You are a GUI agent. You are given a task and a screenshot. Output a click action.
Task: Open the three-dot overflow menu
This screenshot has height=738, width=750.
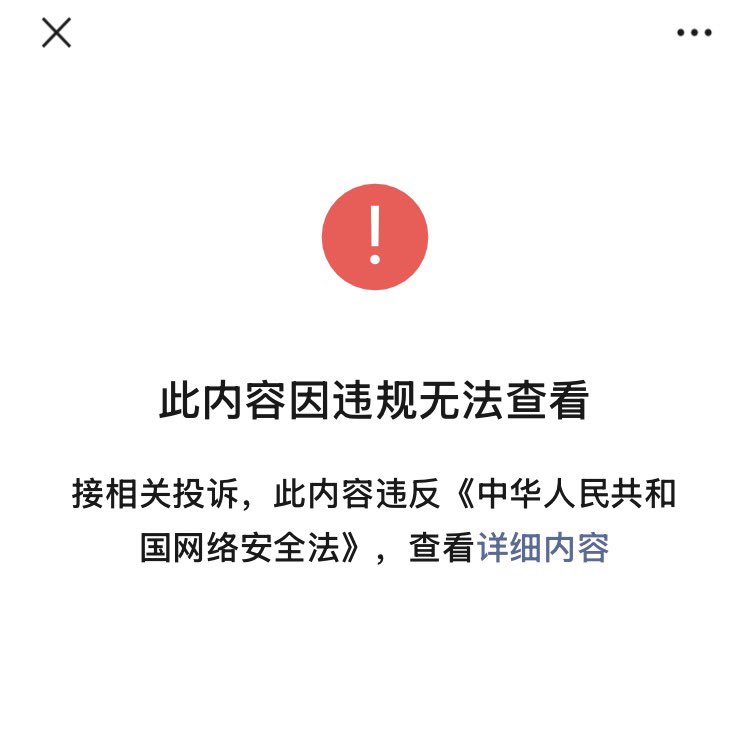[x=694, y=33]
